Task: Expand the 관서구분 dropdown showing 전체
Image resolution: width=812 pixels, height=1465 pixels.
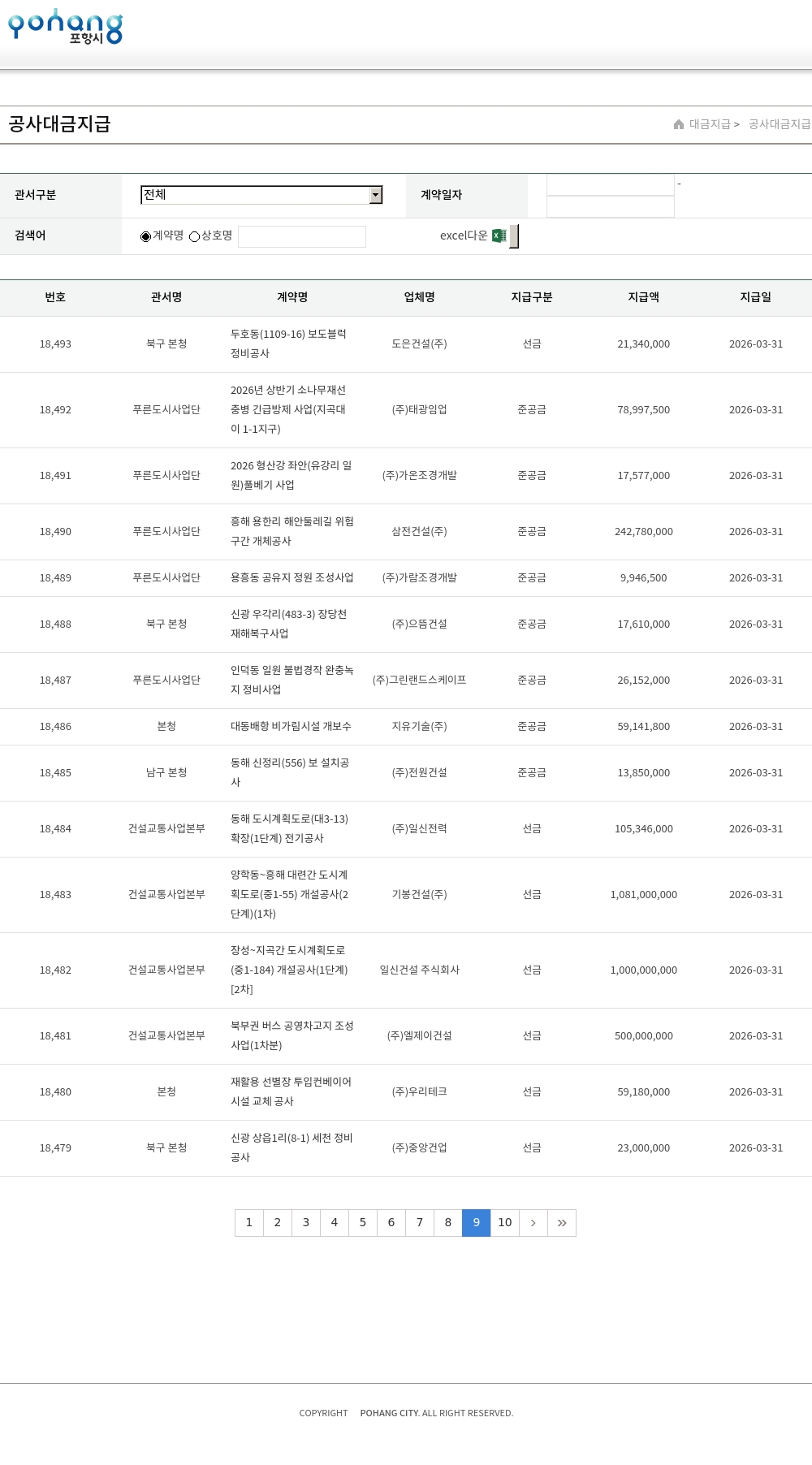Action: click(261, 195)
